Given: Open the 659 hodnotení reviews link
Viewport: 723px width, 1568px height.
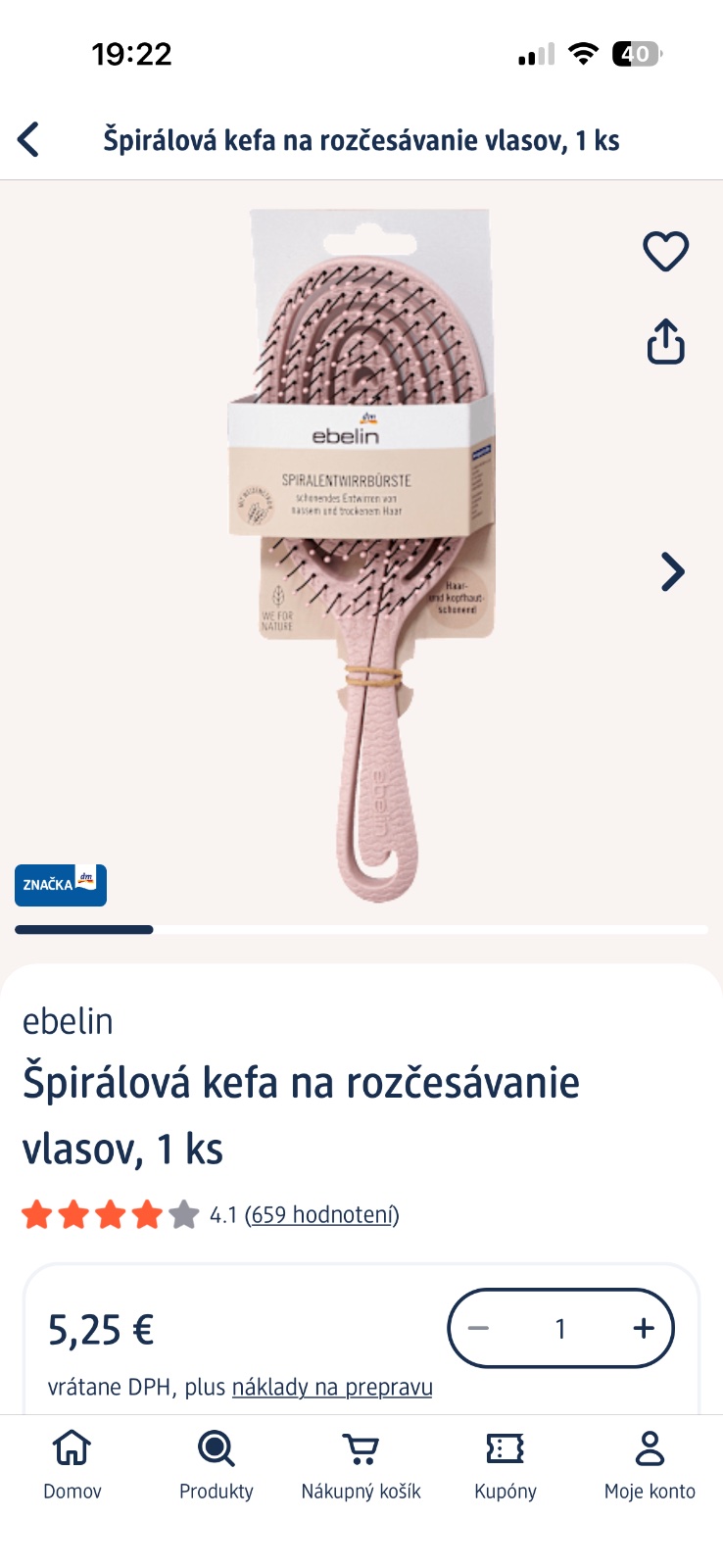Looking at the screenshot, I should pos(321,1215).
